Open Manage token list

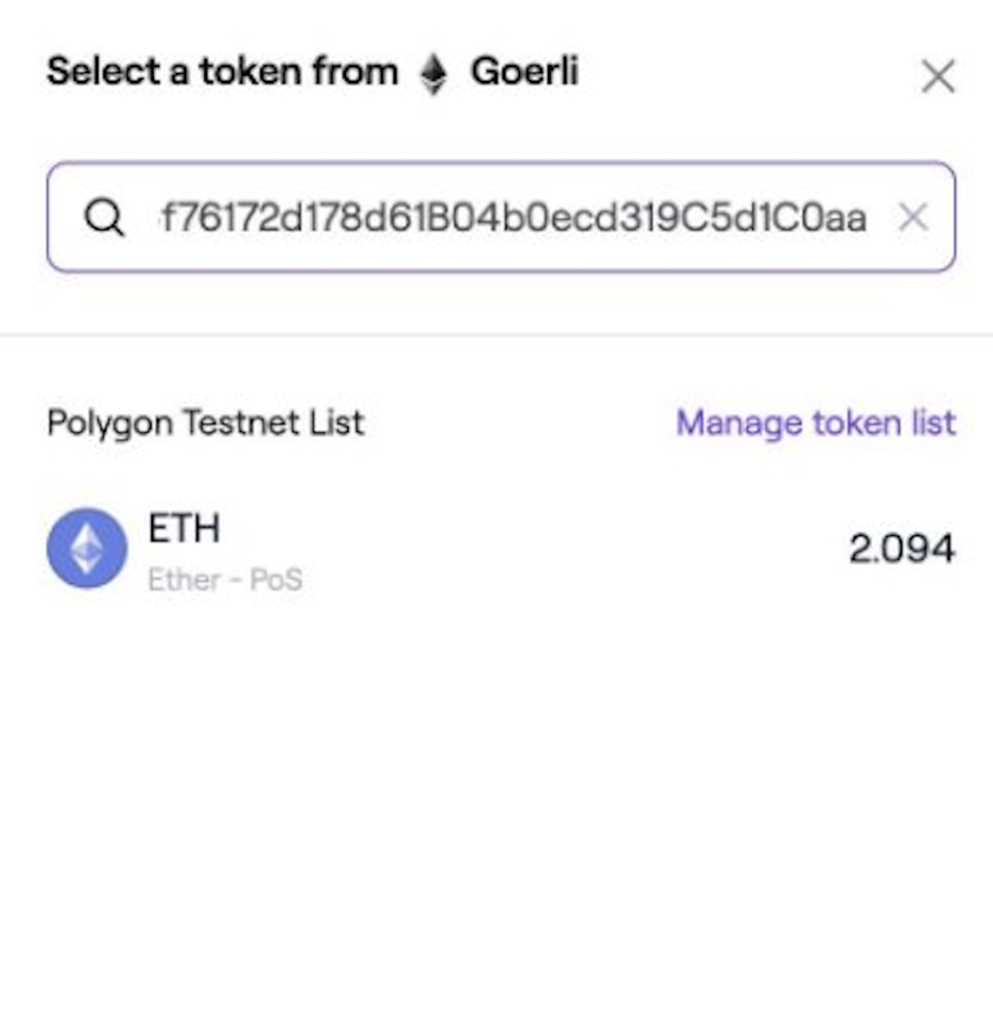[815, 423]
